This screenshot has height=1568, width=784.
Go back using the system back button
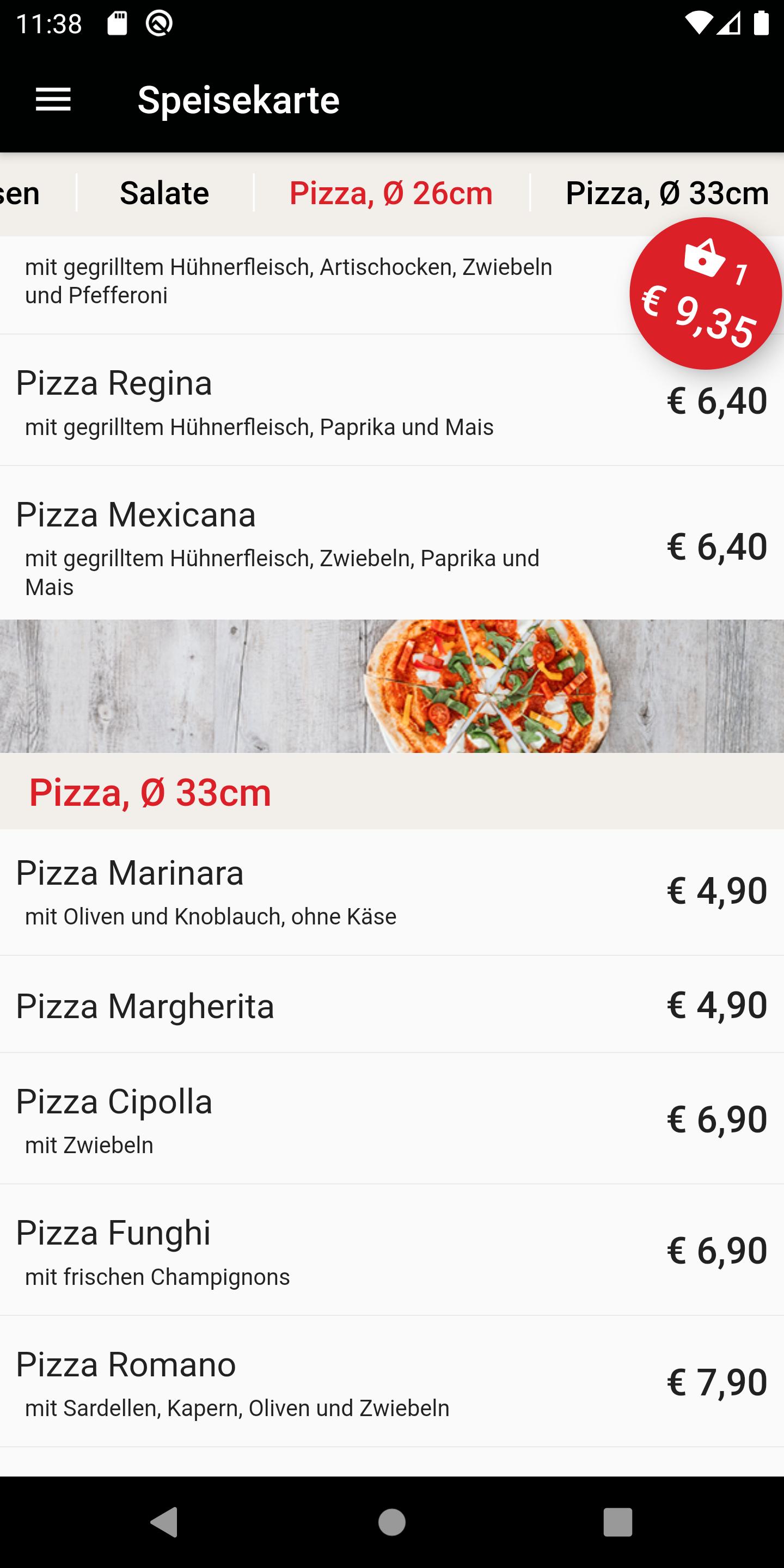[x=164, y=1522]
